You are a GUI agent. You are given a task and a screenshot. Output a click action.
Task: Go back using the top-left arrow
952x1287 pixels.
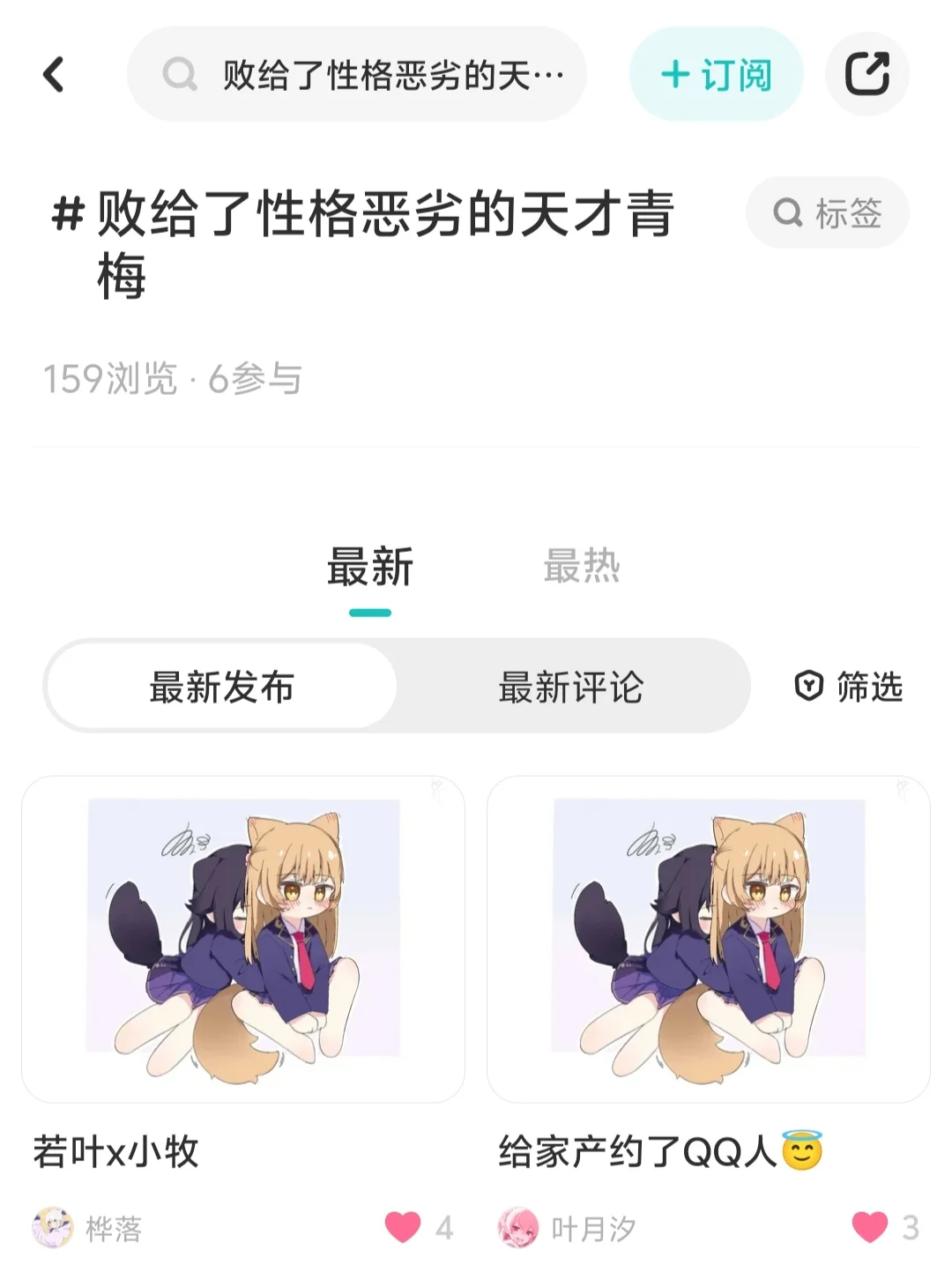pos(54,75)
